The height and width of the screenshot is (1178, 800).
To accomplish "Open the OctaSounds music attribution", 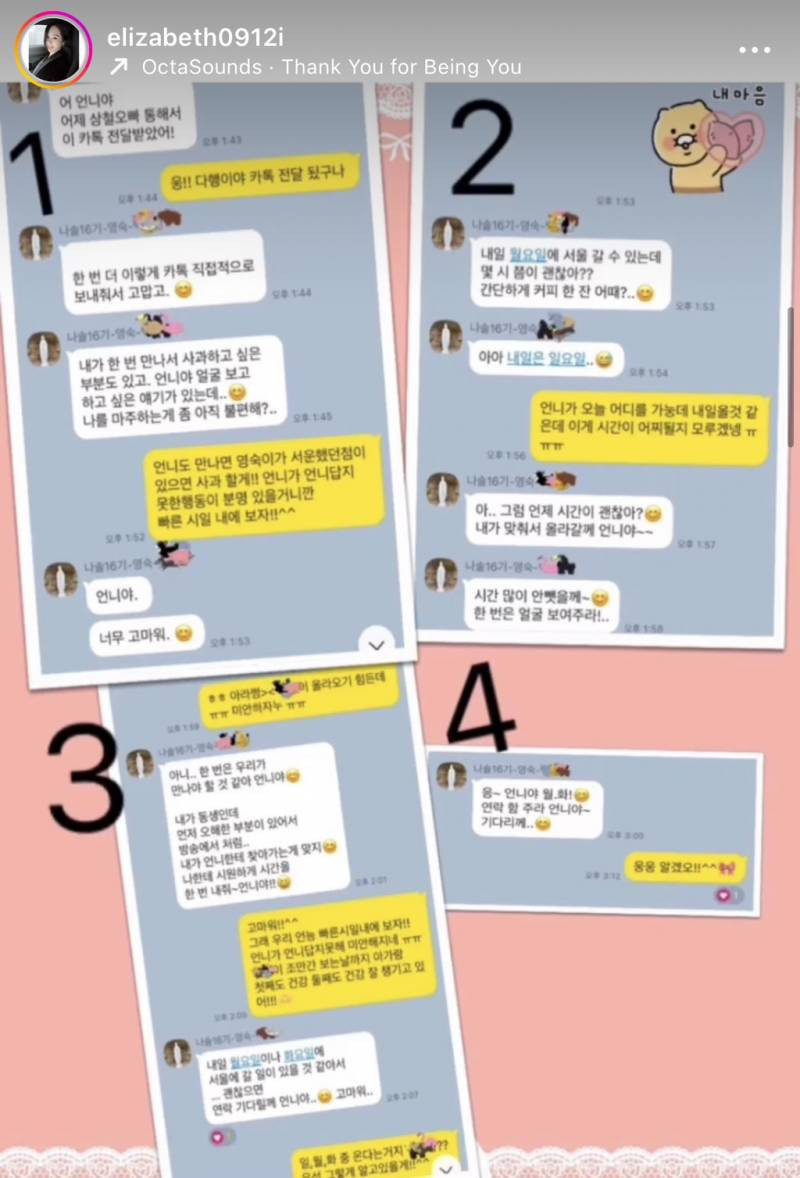I will click(316, 67).
